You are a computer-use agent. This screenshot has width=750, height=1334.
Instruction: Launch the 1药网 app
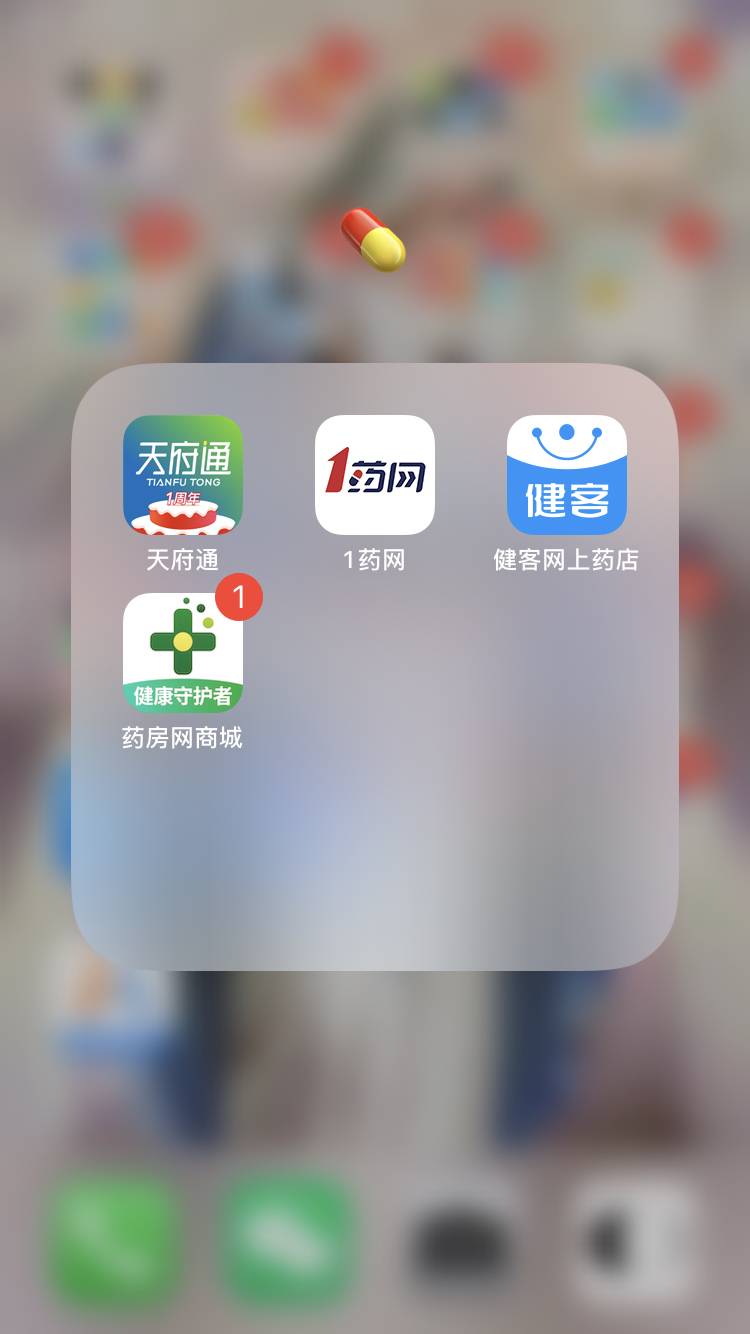pos(374,475)
